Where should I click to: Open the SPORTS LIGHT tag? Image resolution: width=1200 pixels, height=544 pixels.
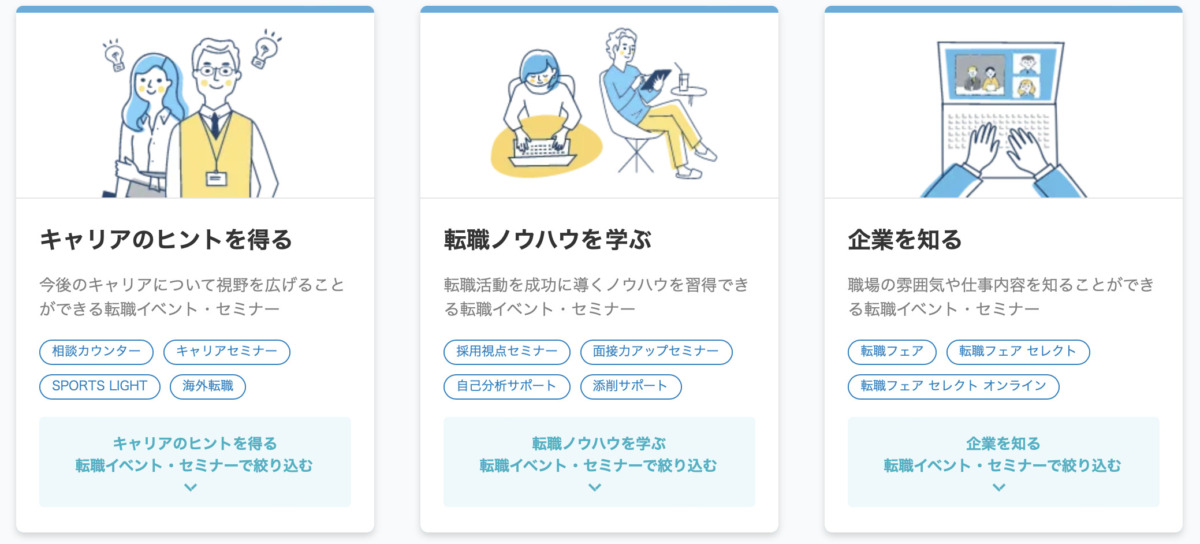pos(99,386)
